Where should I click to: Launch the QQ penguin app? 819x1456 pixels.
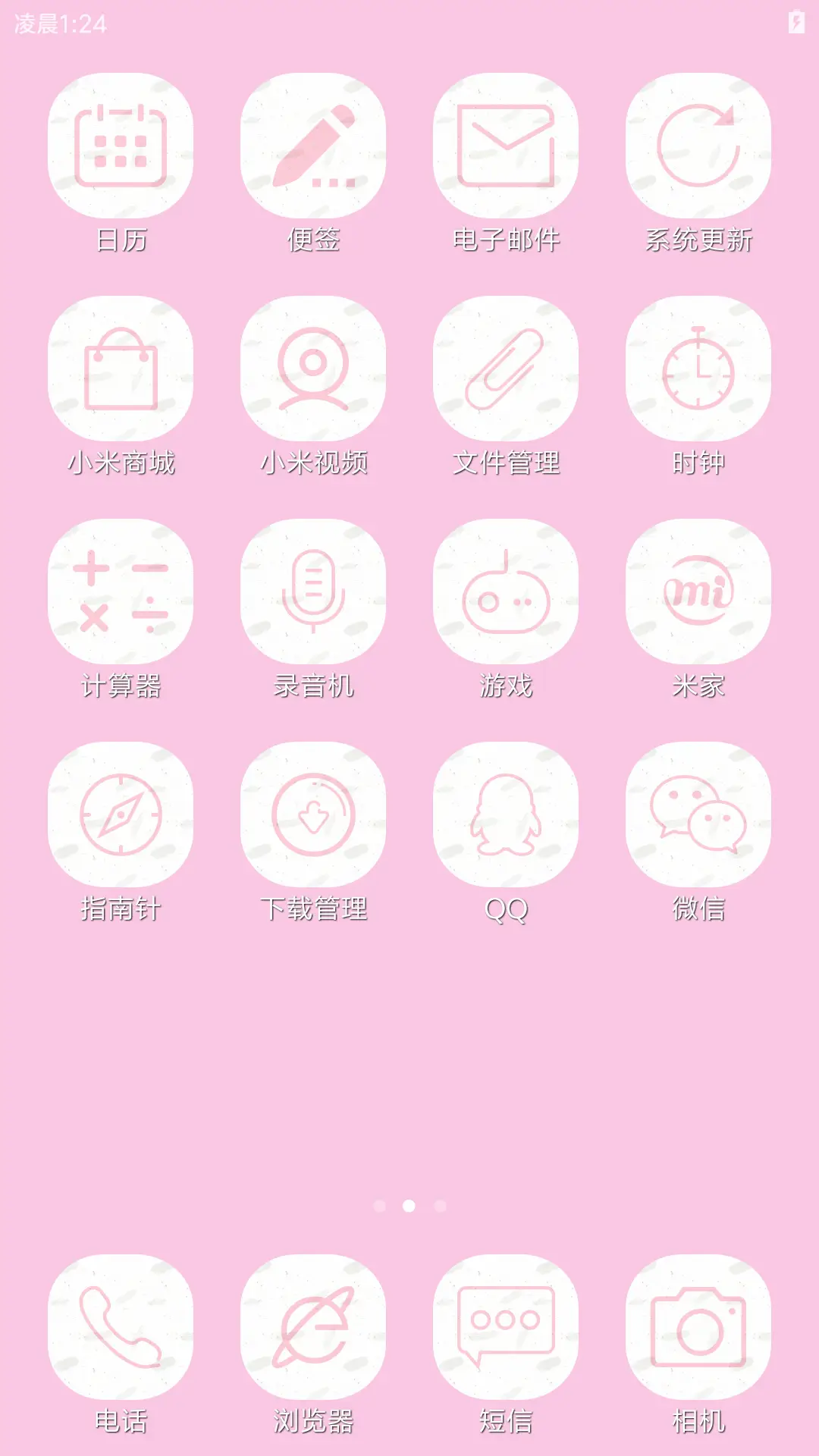505,815
